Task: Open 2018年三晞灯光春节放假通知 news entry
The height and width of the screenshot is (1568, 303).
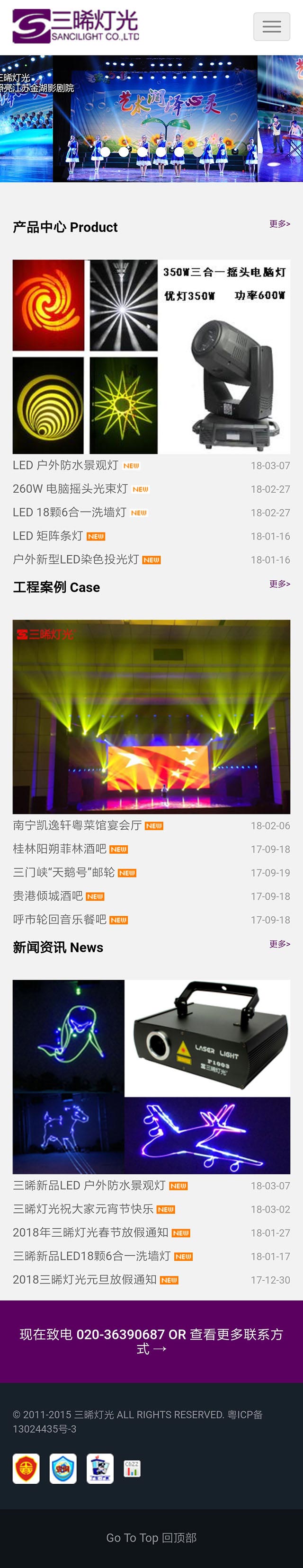Action: tap(90, 1232)
